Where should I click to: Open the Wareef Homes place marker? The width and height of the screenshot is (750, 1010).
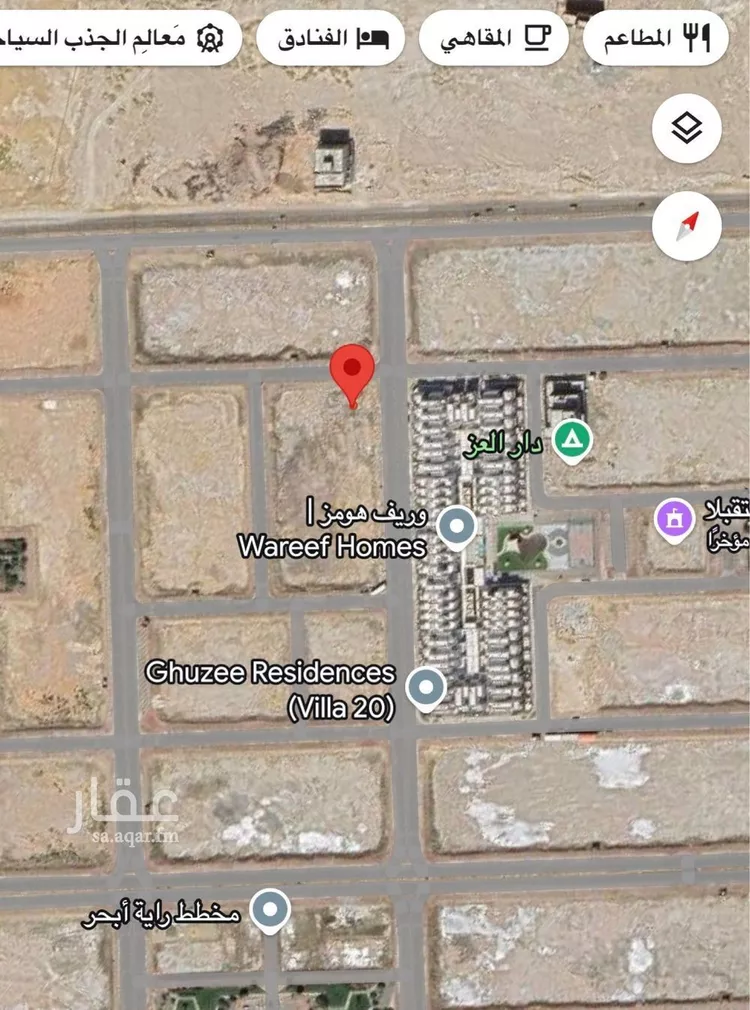(x=458, y=525)
